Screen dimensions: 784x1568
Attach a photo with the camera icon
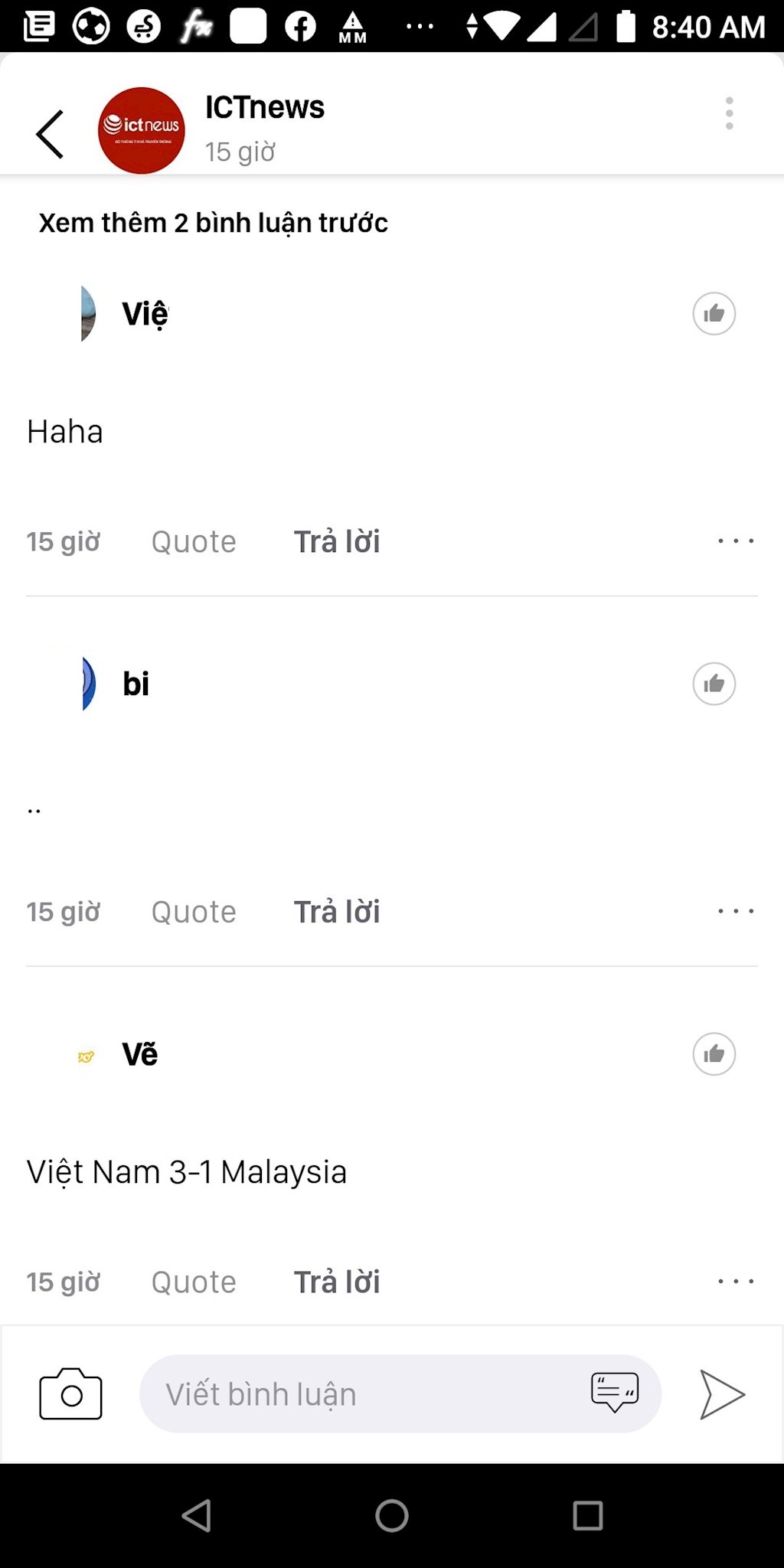click(70, 1394)
